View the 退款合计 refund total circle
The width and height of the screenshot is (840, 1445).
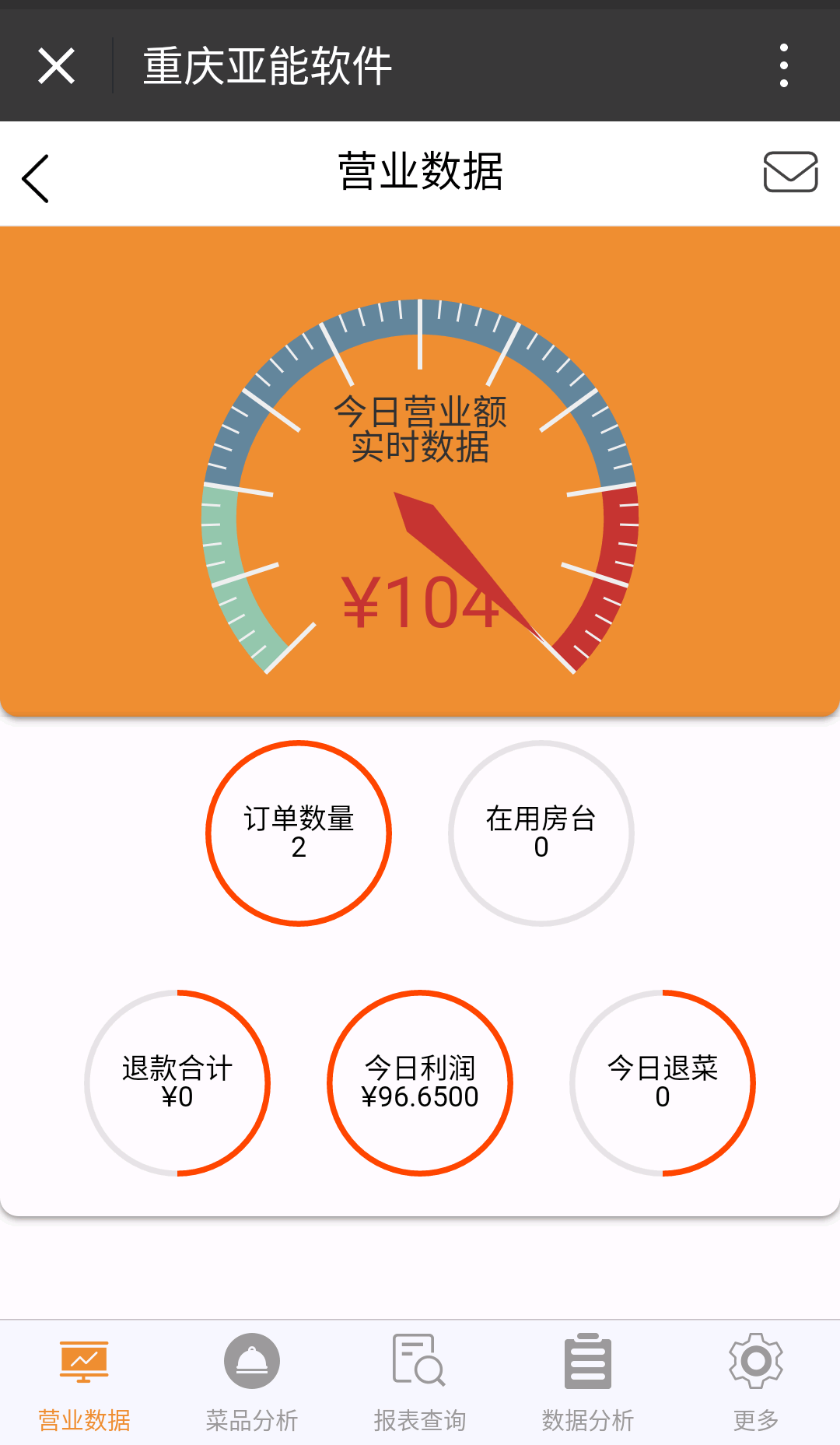pyautogui.click(x=177, y=1083)
